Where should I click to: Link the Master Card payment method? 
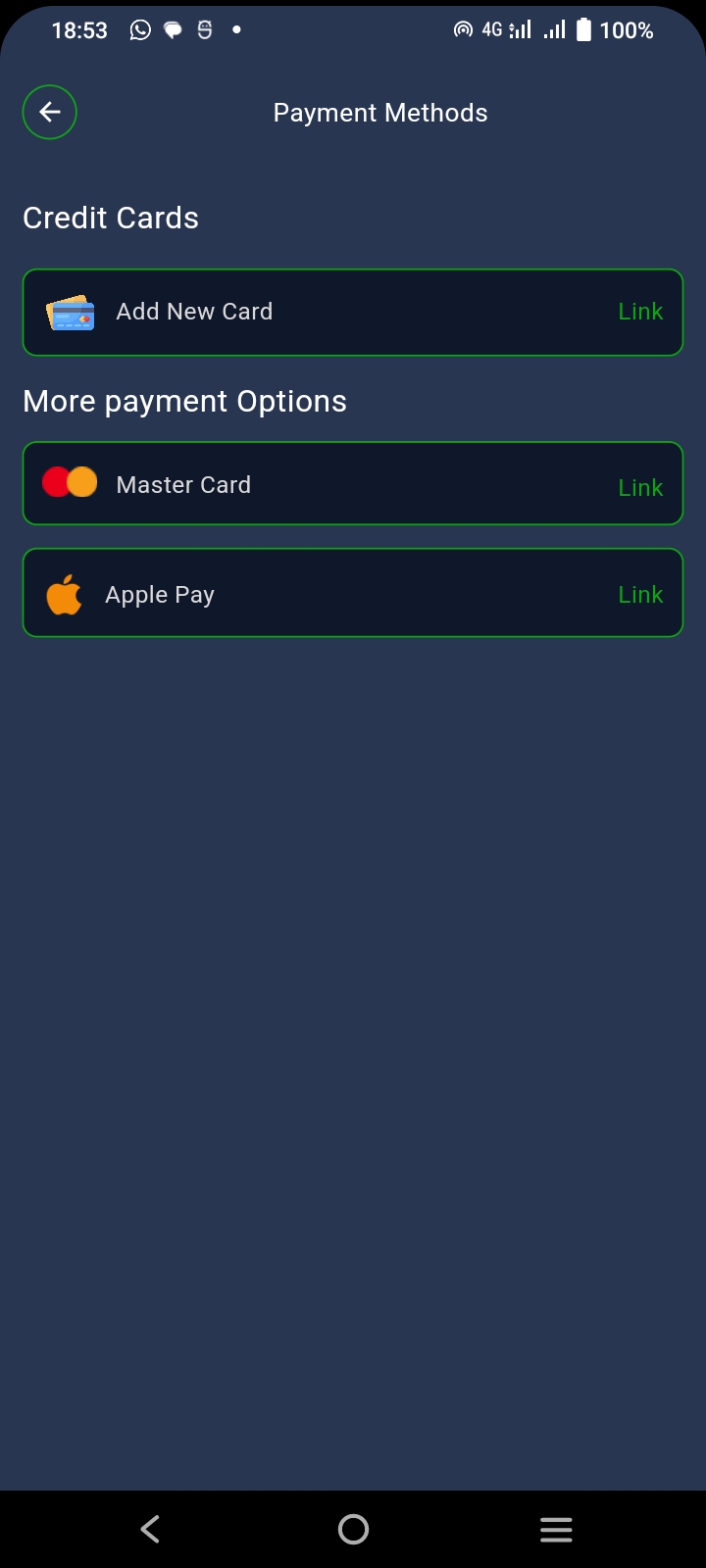pyautogui.click(x=640, y=487)
